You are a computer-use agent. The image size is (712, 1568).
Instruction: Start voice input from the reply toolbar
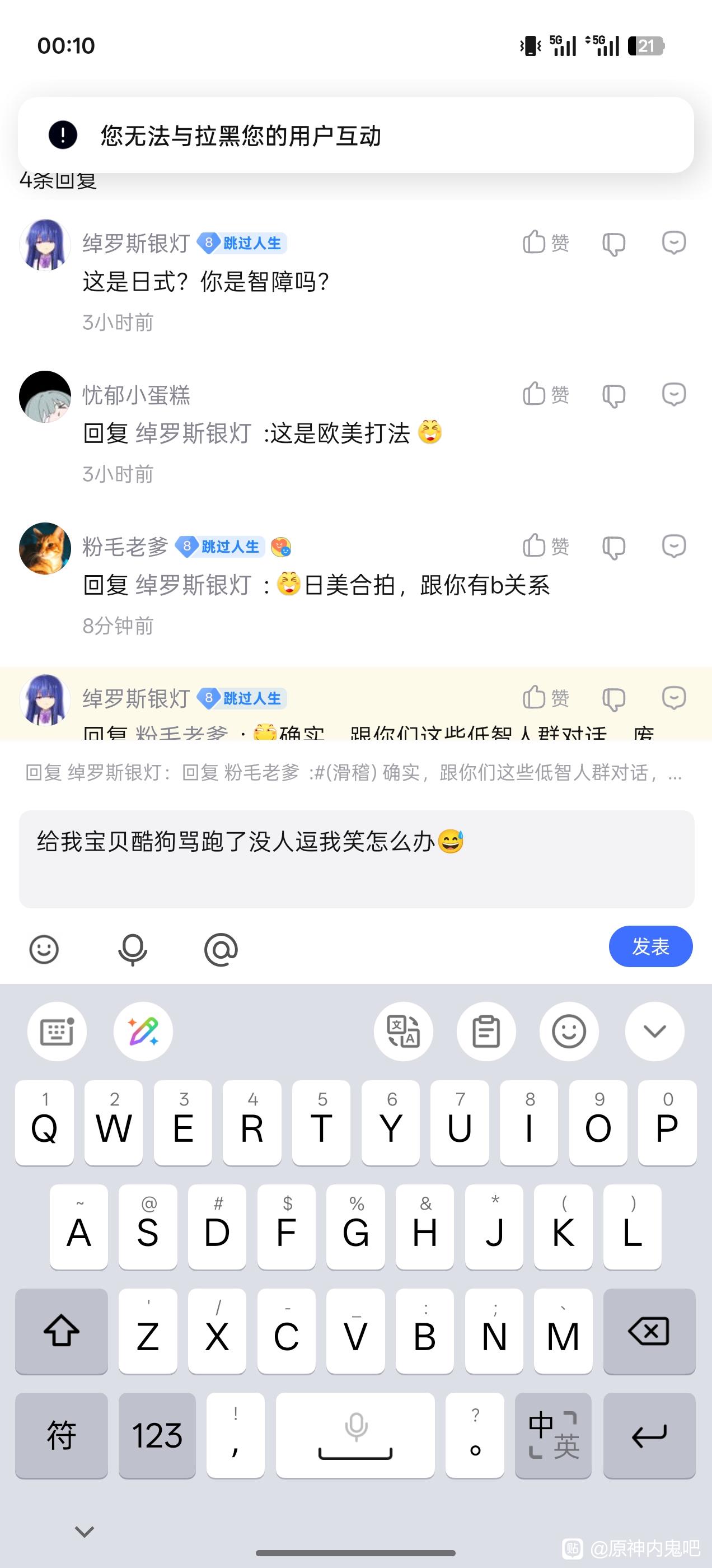click(x=132, y=950)
